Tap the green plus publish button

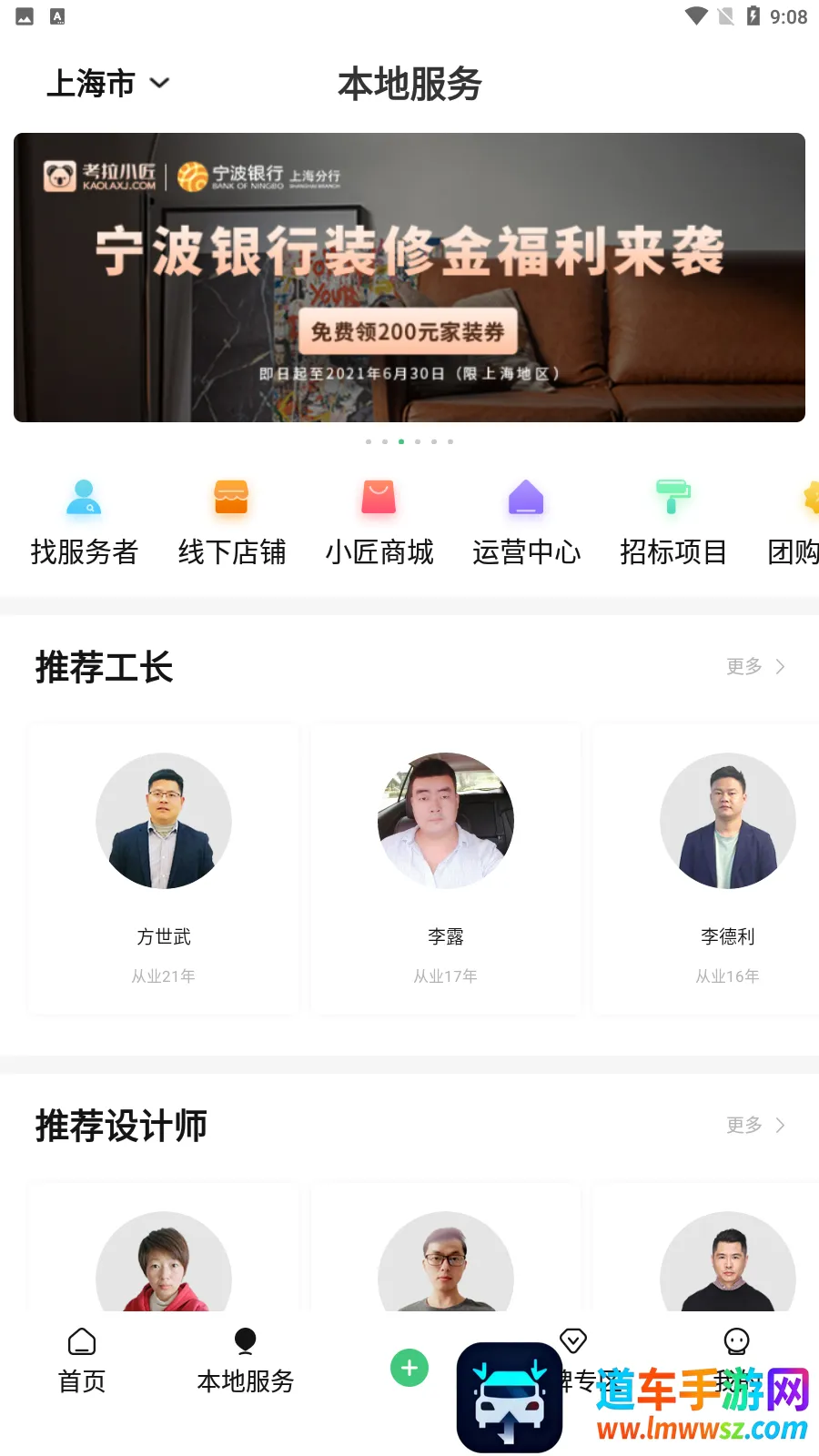click(x=409, y=1368)
